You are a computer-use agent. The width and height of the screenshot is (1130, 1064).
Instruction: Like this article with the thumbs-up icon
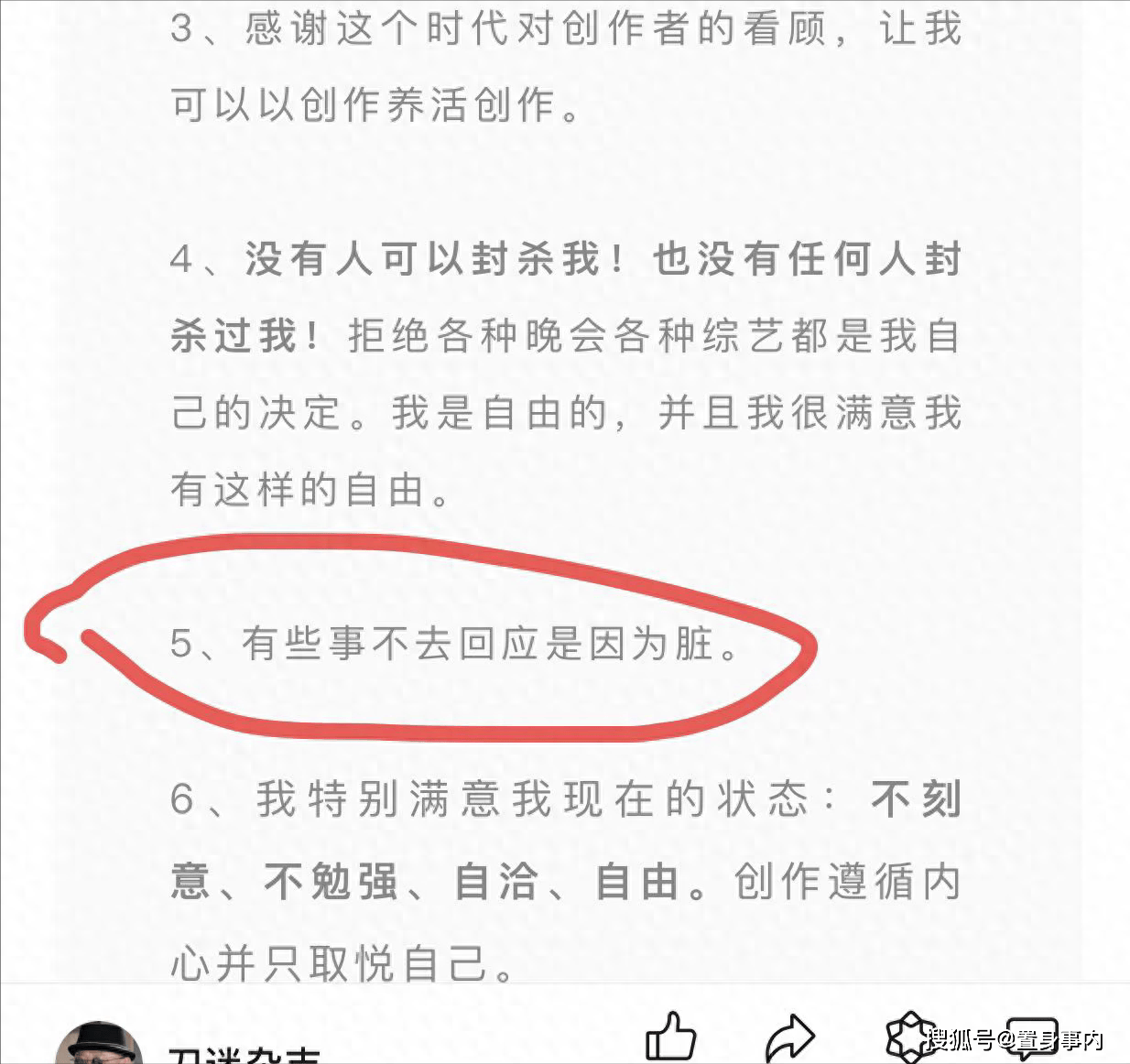(670, 1037)
